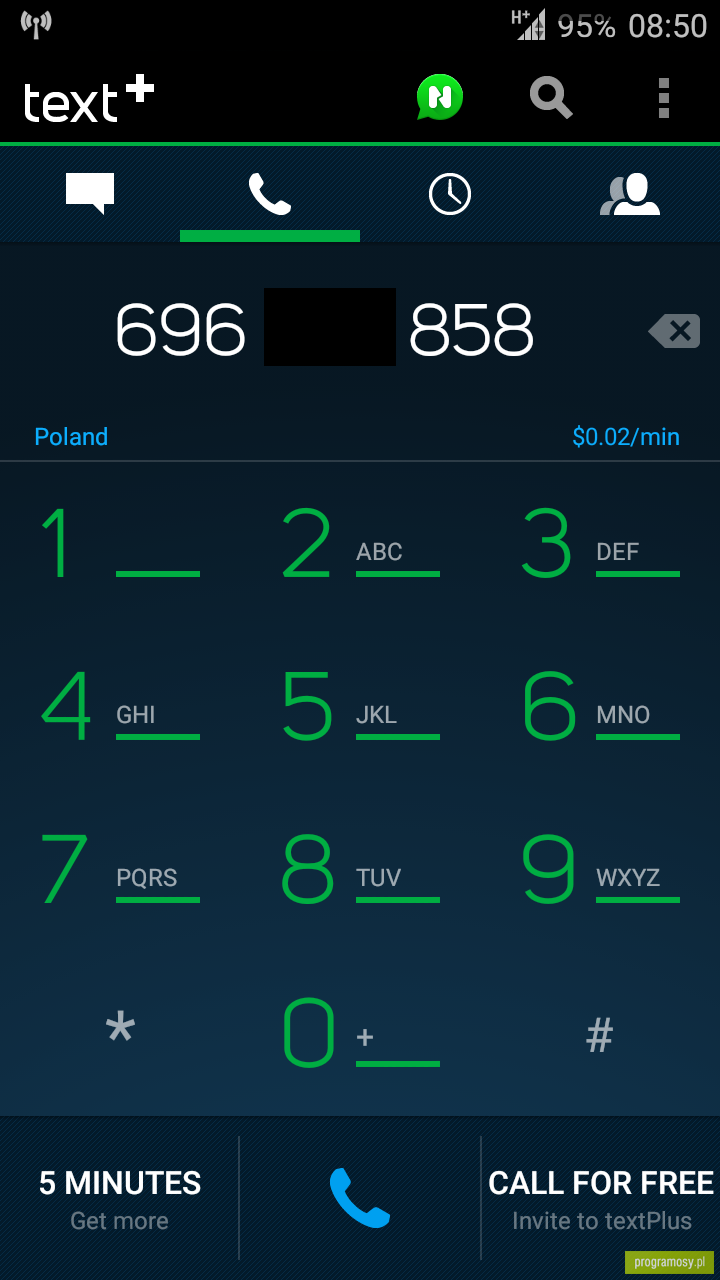Dial digit 2 ABC

pyautogui.click(x=360, y=543)
